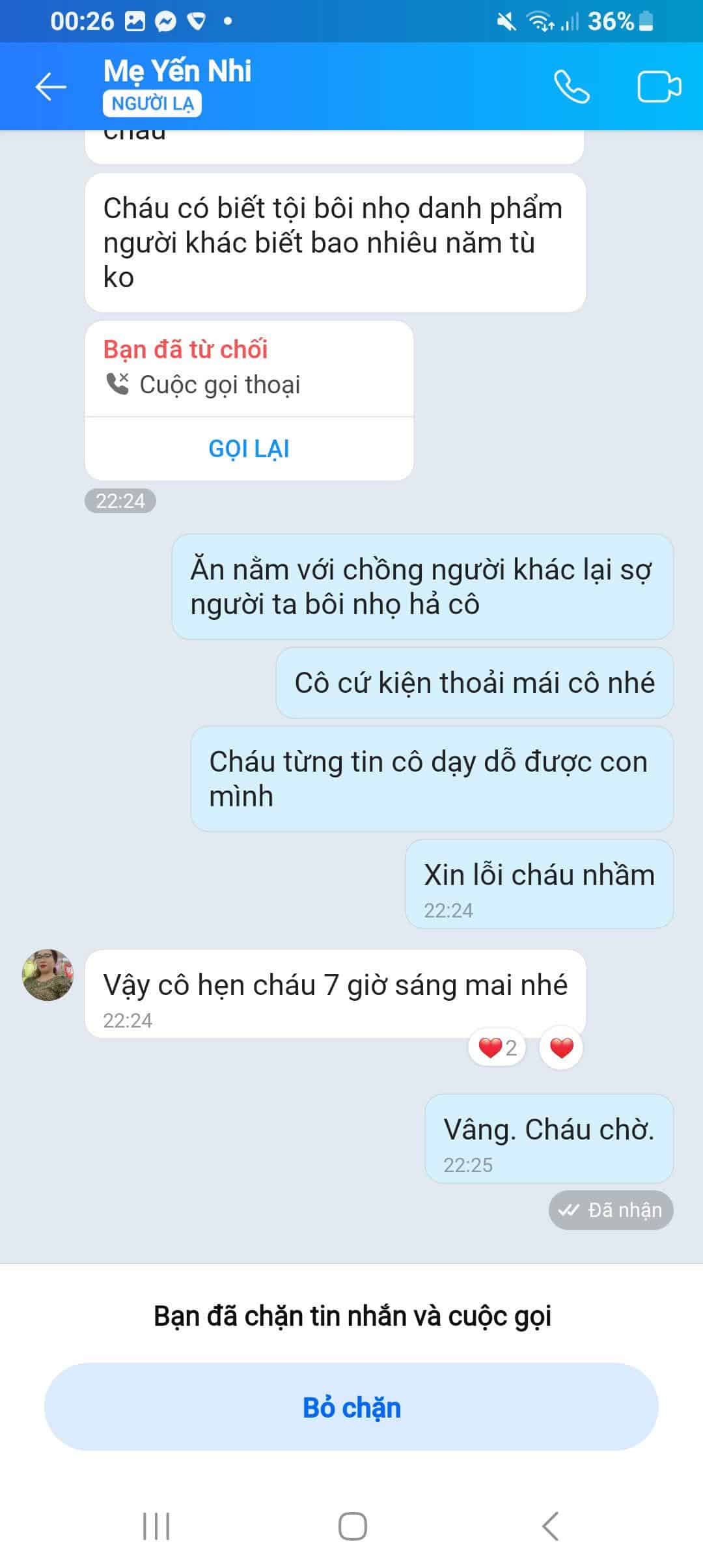The width and height of the screenshot is (703, 1568).
Task: View the heart reactions count on the 7 giờ message
Action: coord(497,1048)
